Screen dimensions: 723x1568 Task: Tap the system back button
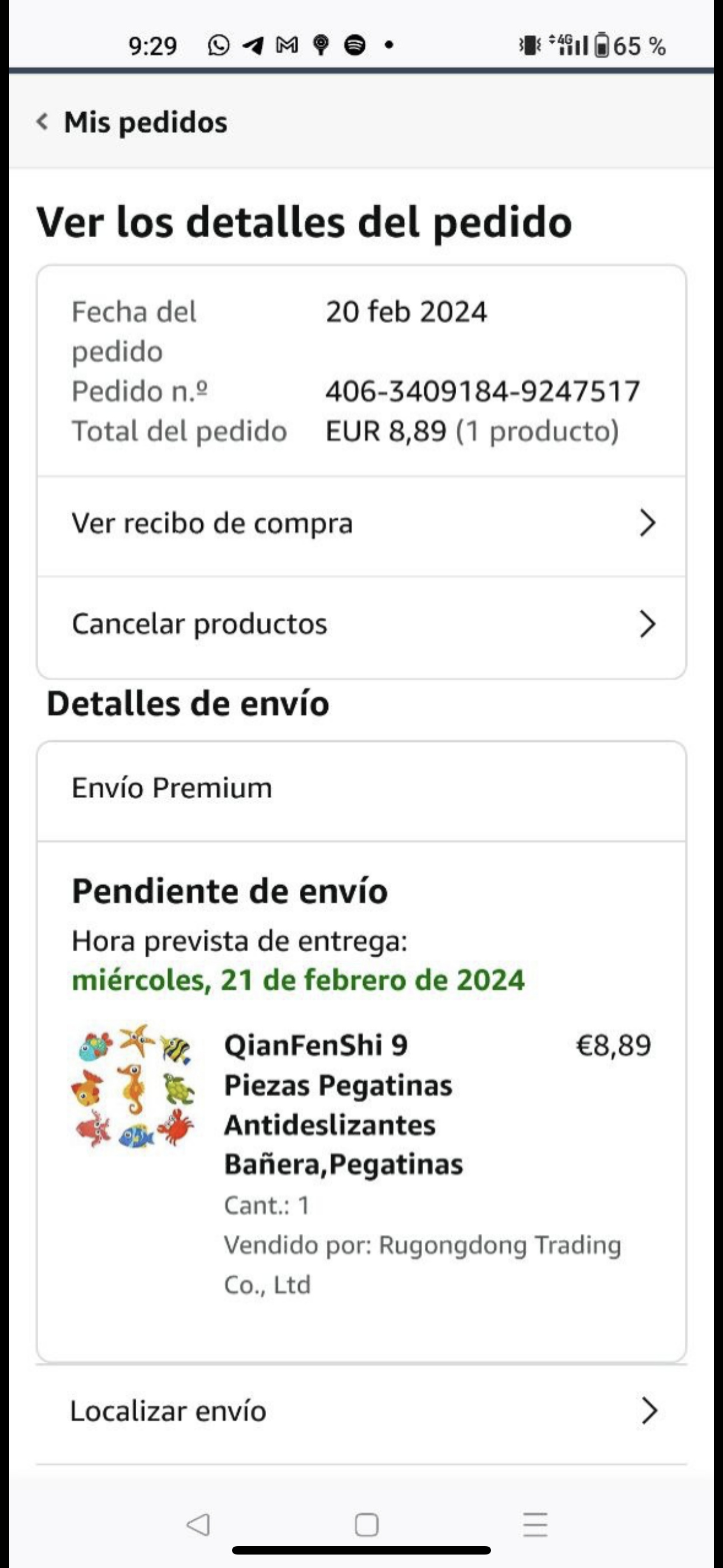point(198,1525)
